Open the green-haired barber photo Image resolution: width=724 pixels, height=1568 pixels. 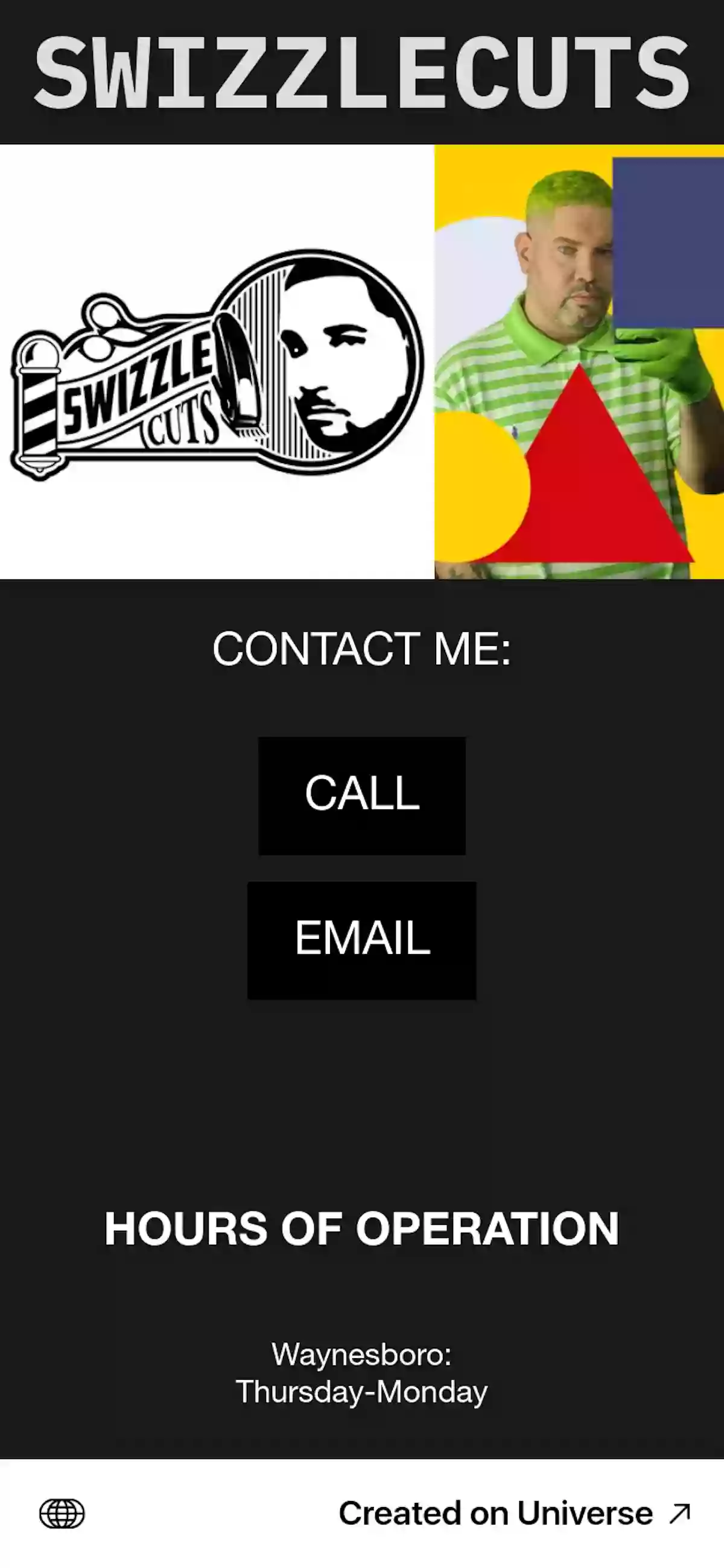point(579,362)
